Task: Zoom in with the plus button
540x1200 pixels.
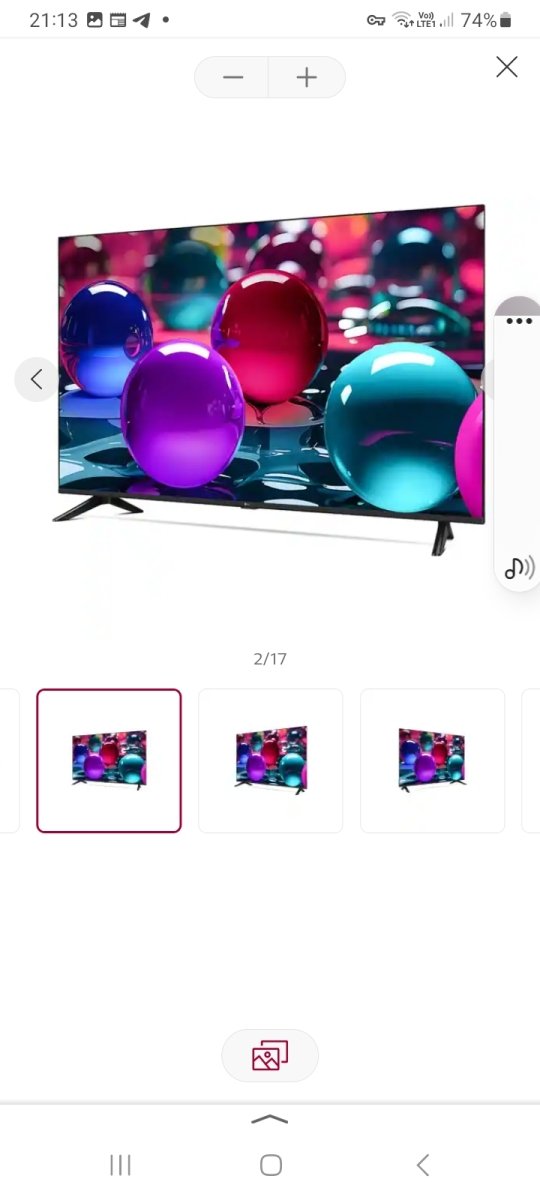Action: pyautogui.click(x=307, y=77)
